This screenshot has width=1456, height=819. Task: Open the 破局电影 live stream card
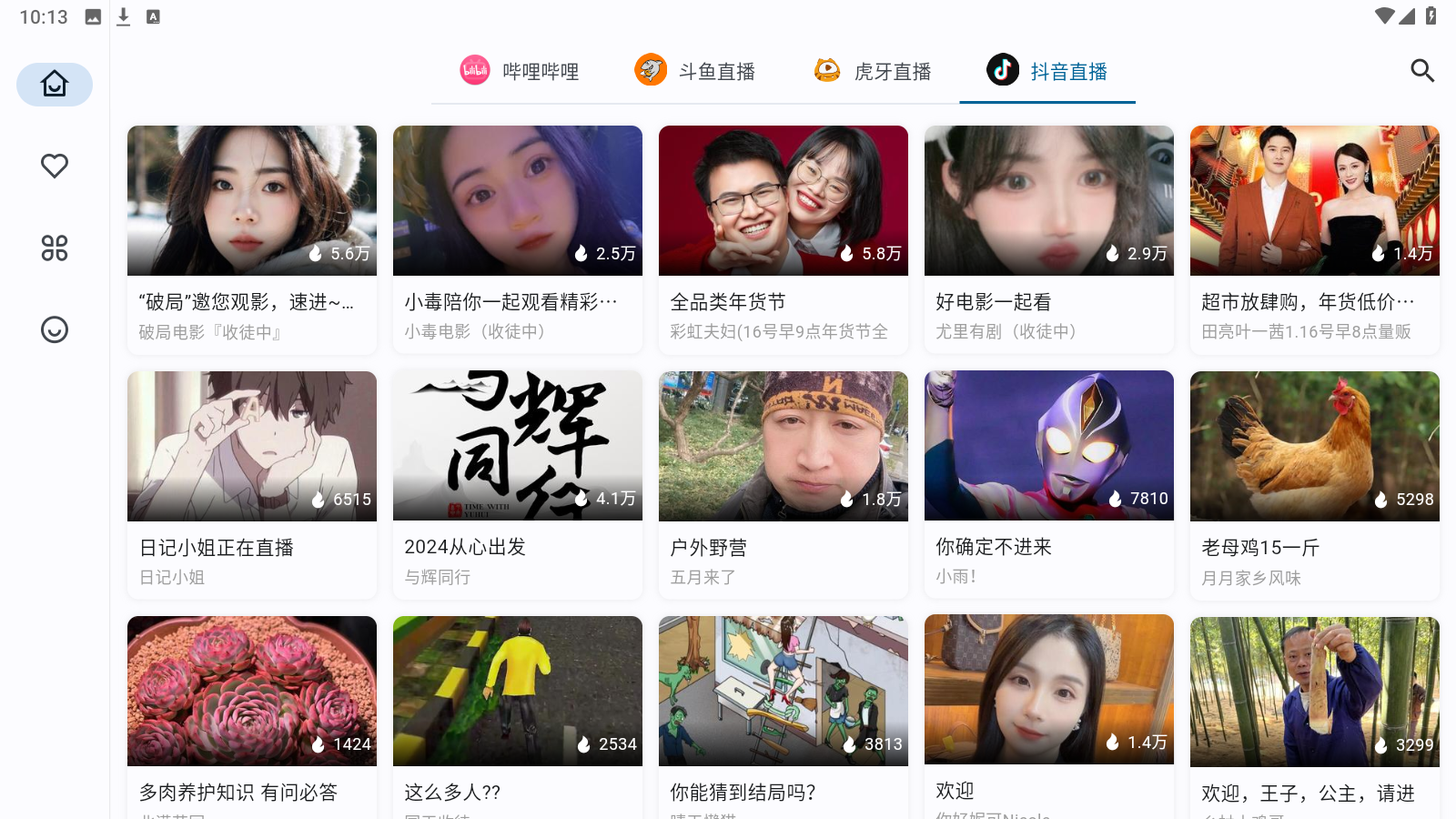click(x=252, y=238)
